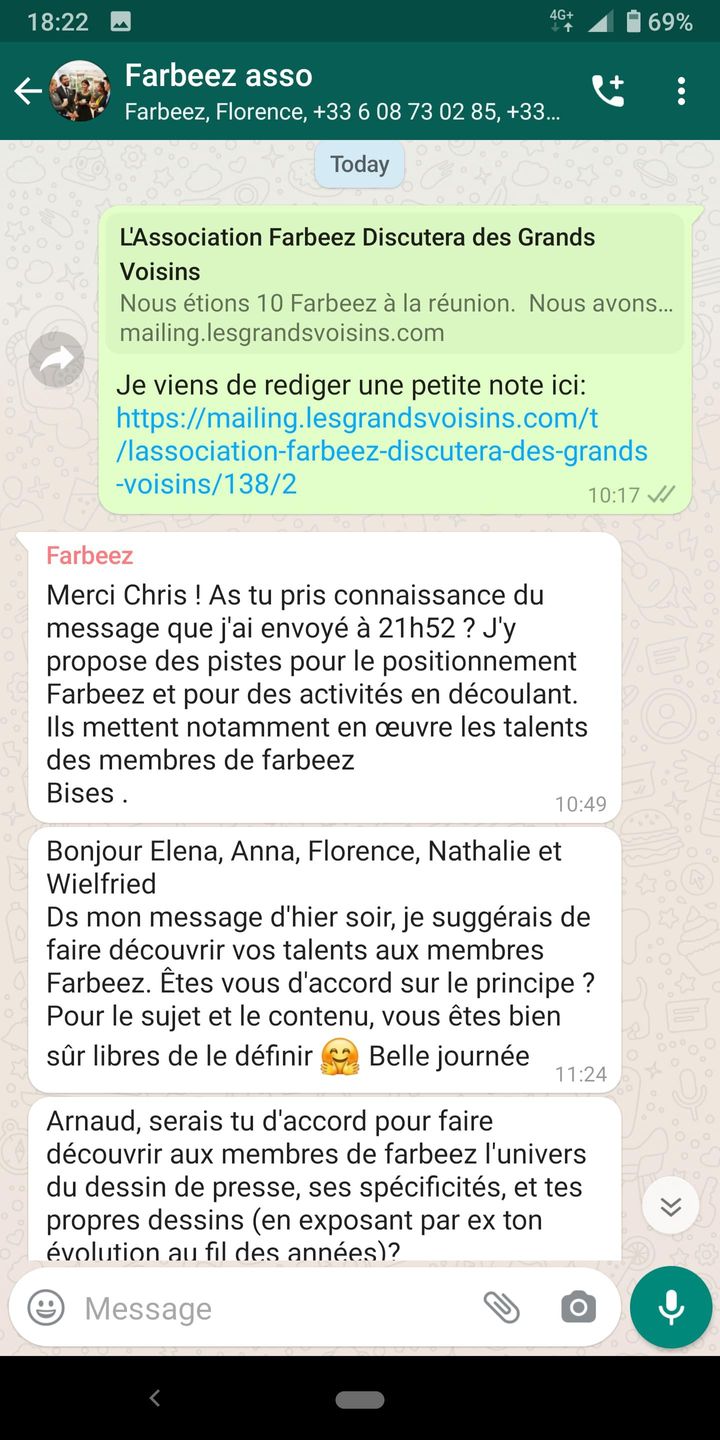720x1440 pixels.
Task: Forward the Grands Voisins message
Action: pyautogui.click(x=57, y=358)
